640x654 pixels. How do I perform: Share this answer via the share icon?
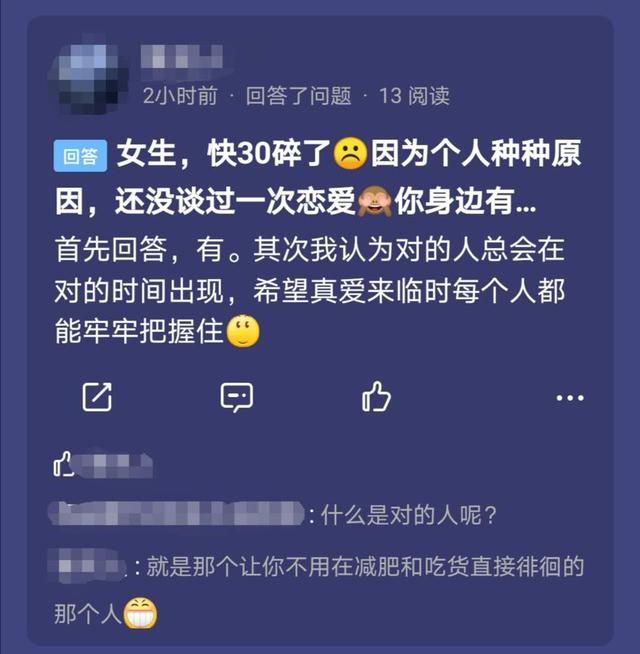tap(97, 398)
